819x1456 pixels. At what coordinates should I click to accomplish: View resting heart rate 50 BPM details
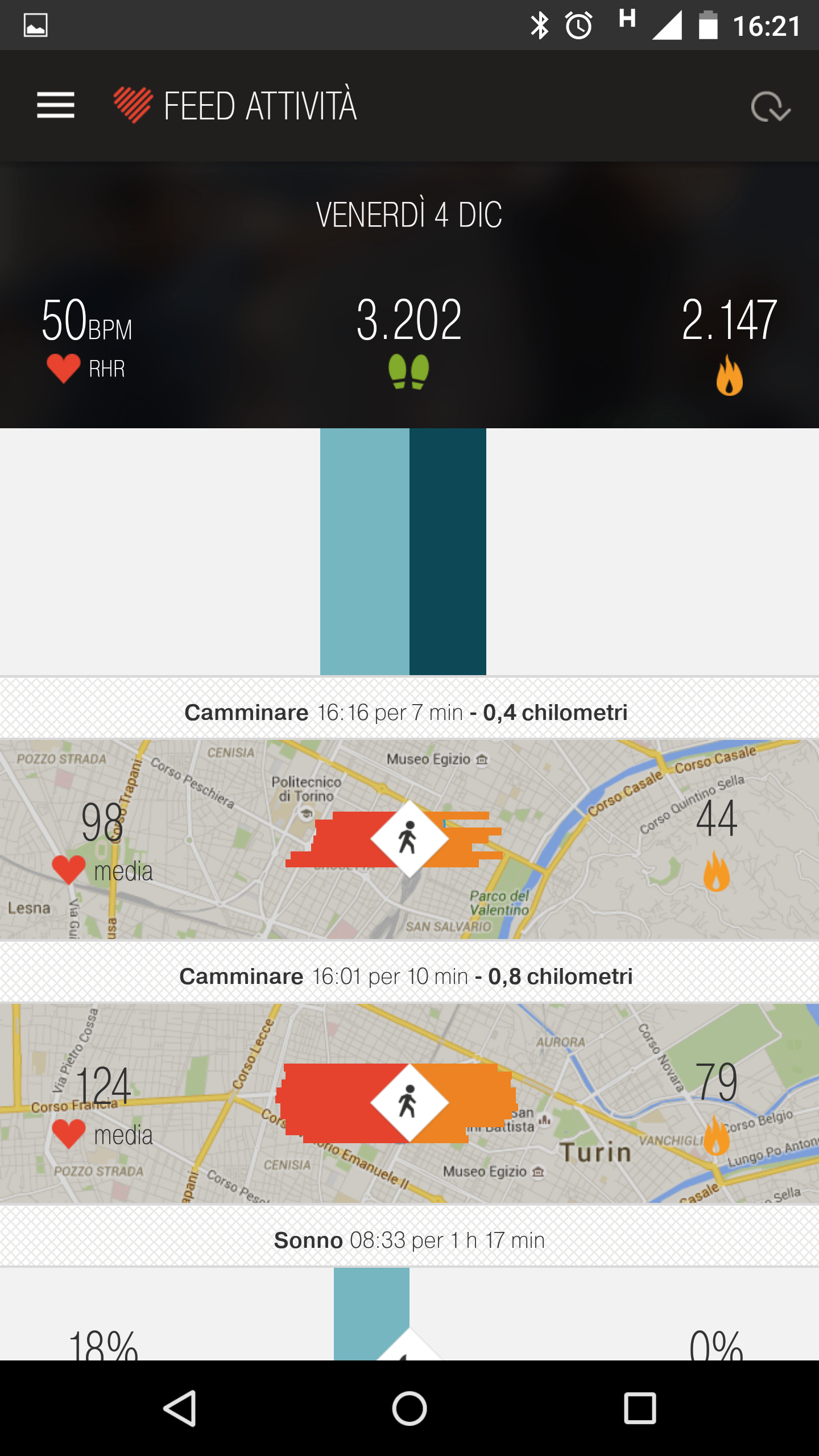pyautogui.click(x=87, y=340)
